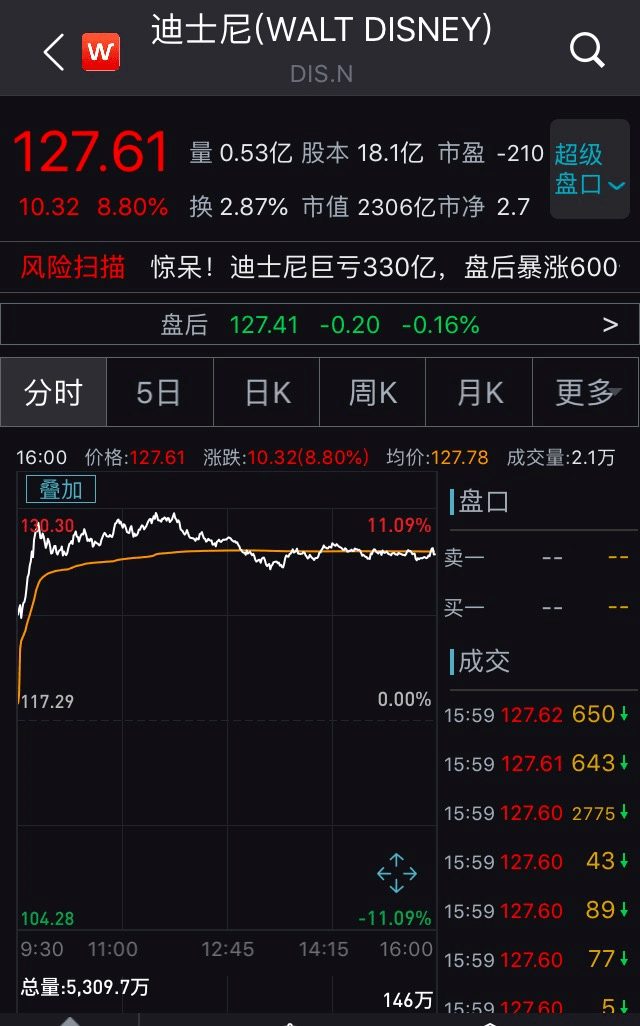
Task: Tap the 叠加 overlay button
Action: click(x=61, y=489)
